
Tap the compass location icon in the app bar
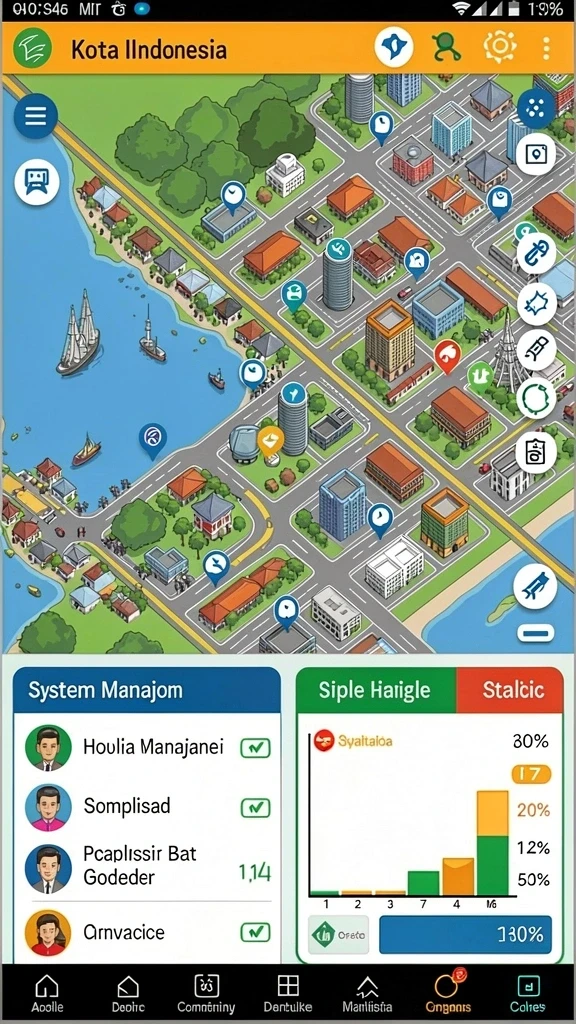tap(394, 47)
